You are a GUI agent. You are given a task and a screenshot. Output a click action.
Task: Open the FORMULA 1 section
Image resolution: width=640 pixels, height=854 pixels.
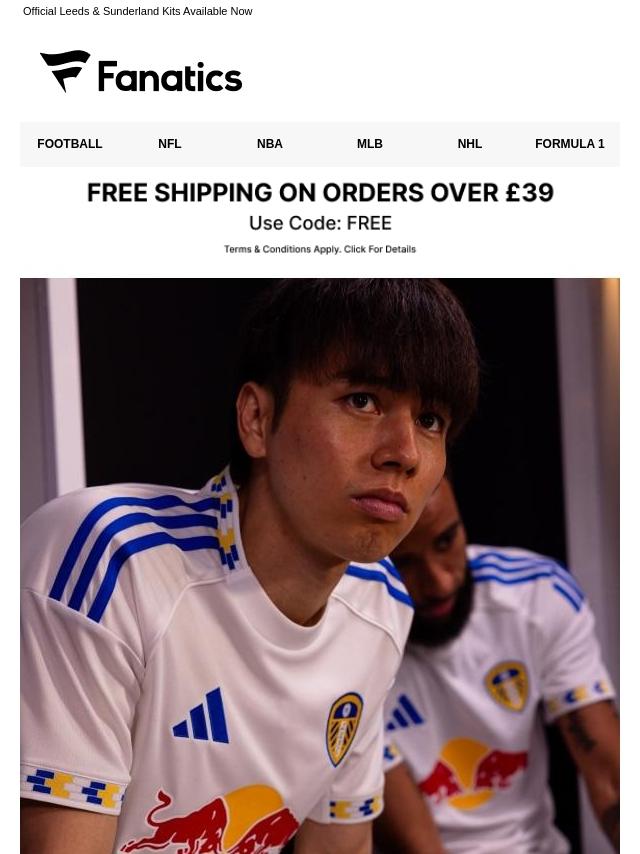click(x=570, y=144)
